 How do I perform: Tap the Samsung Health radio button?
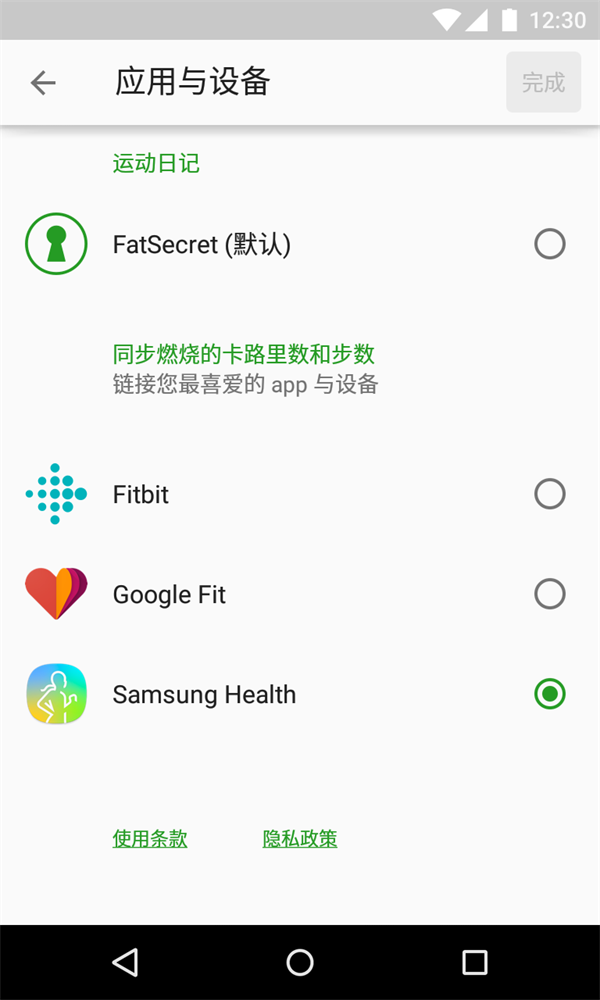[x=550, y=695]
